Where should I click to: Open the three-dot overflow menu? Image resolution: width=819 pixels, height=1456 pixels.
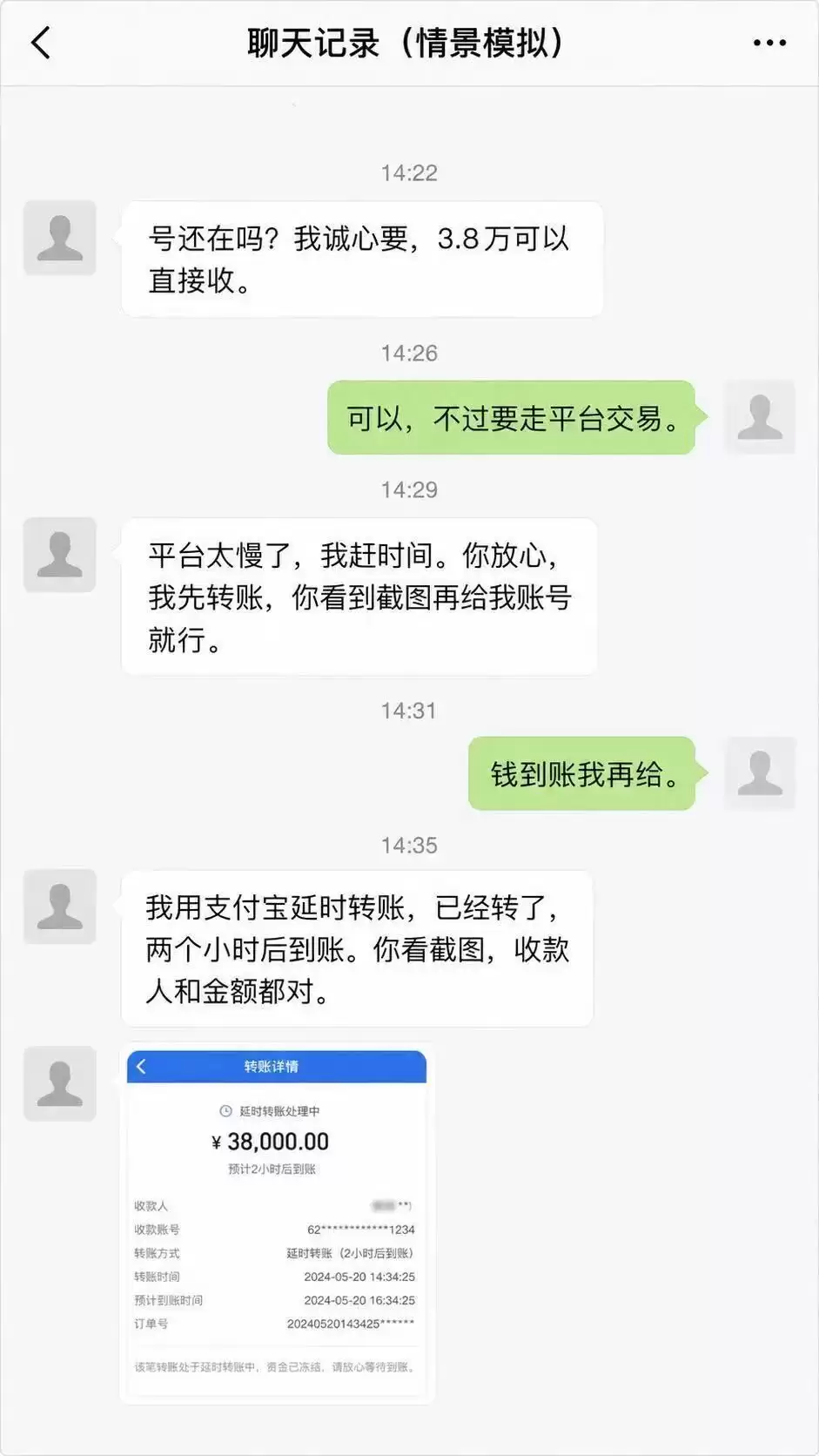coord(769,43)
